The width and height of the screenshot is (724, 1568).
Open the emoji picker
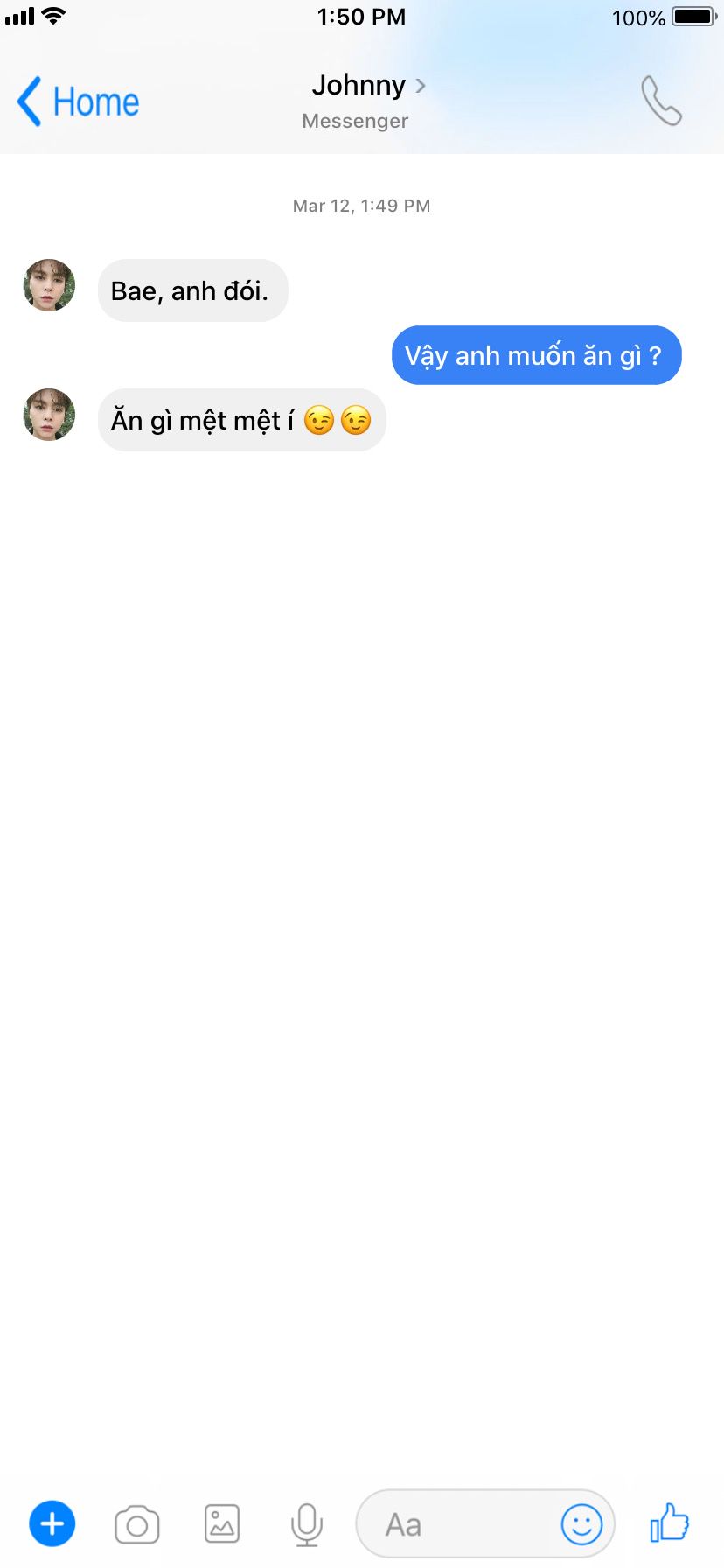click(581, 1524)
